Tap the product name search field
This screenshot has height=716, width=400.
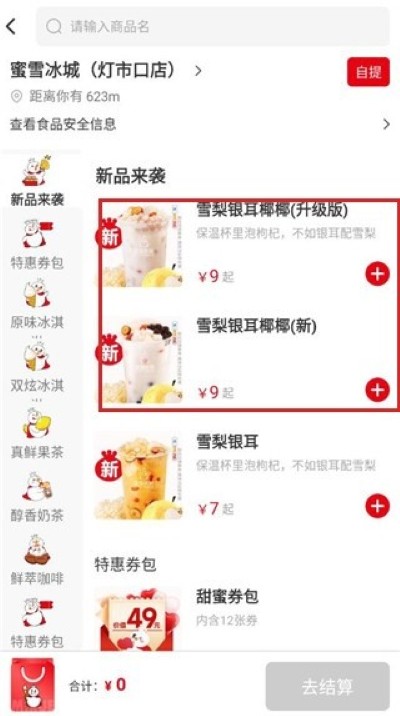click(213, 26)
